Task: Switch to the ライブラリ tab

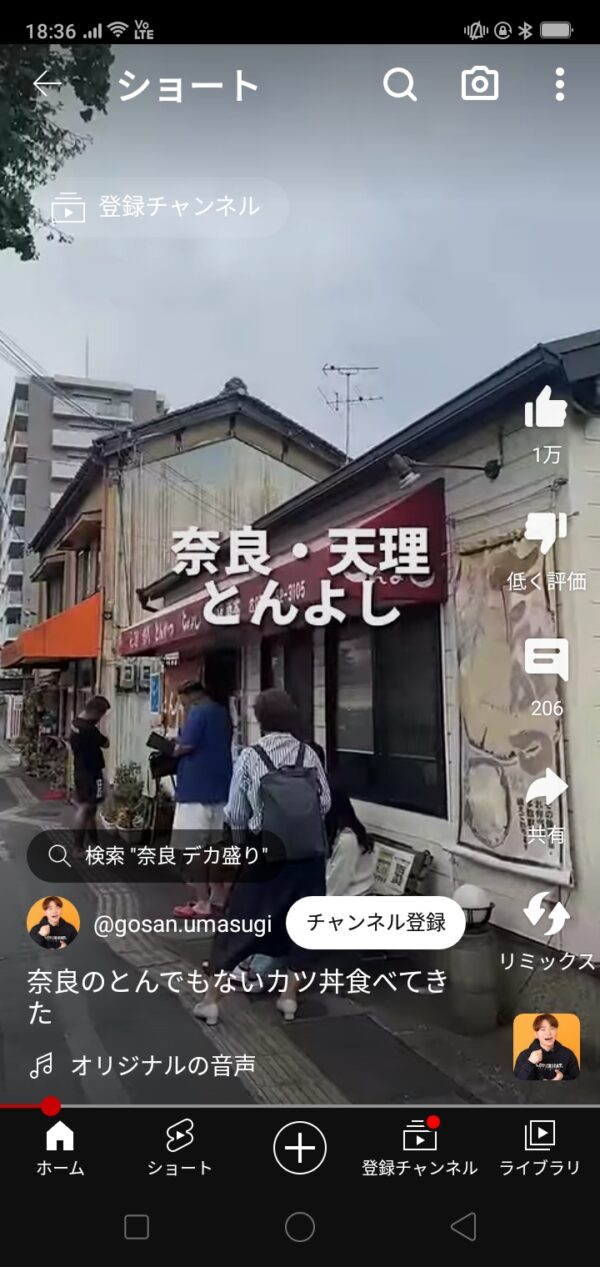Action: click(x=540, y=1148)
